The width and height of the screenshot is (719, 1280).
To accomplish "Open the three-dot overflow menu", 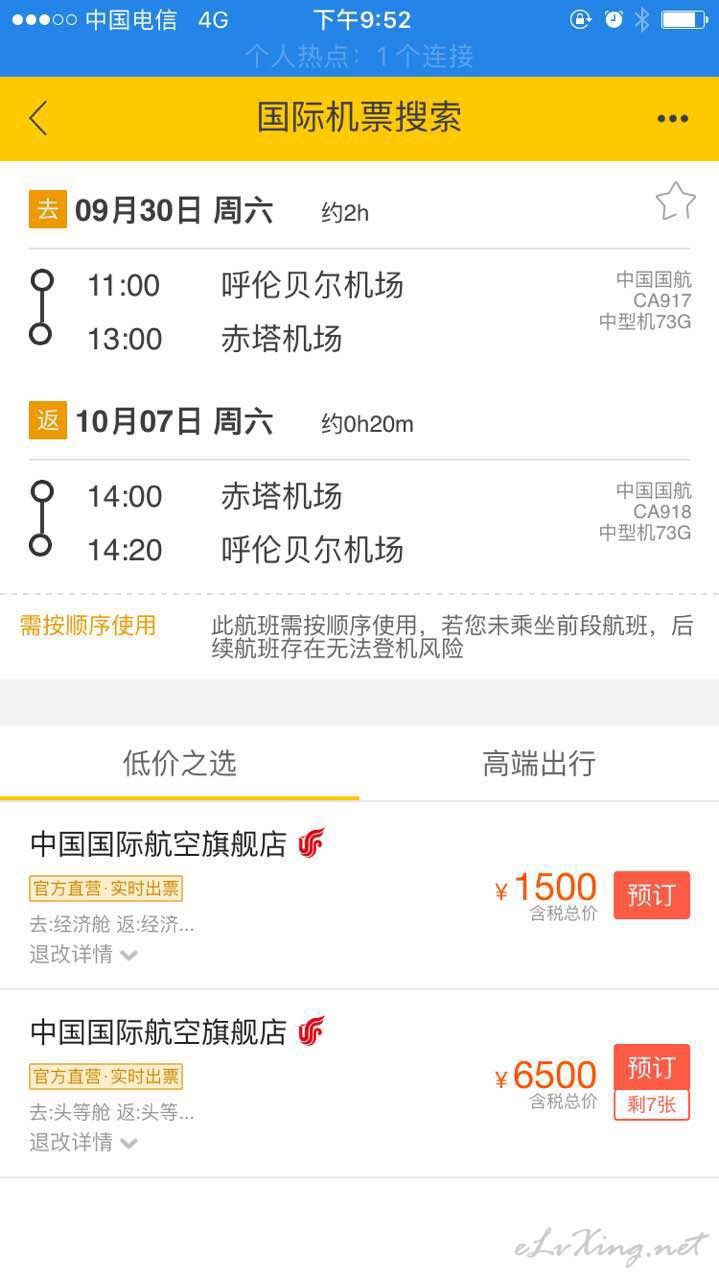I will tap(672, 119).
